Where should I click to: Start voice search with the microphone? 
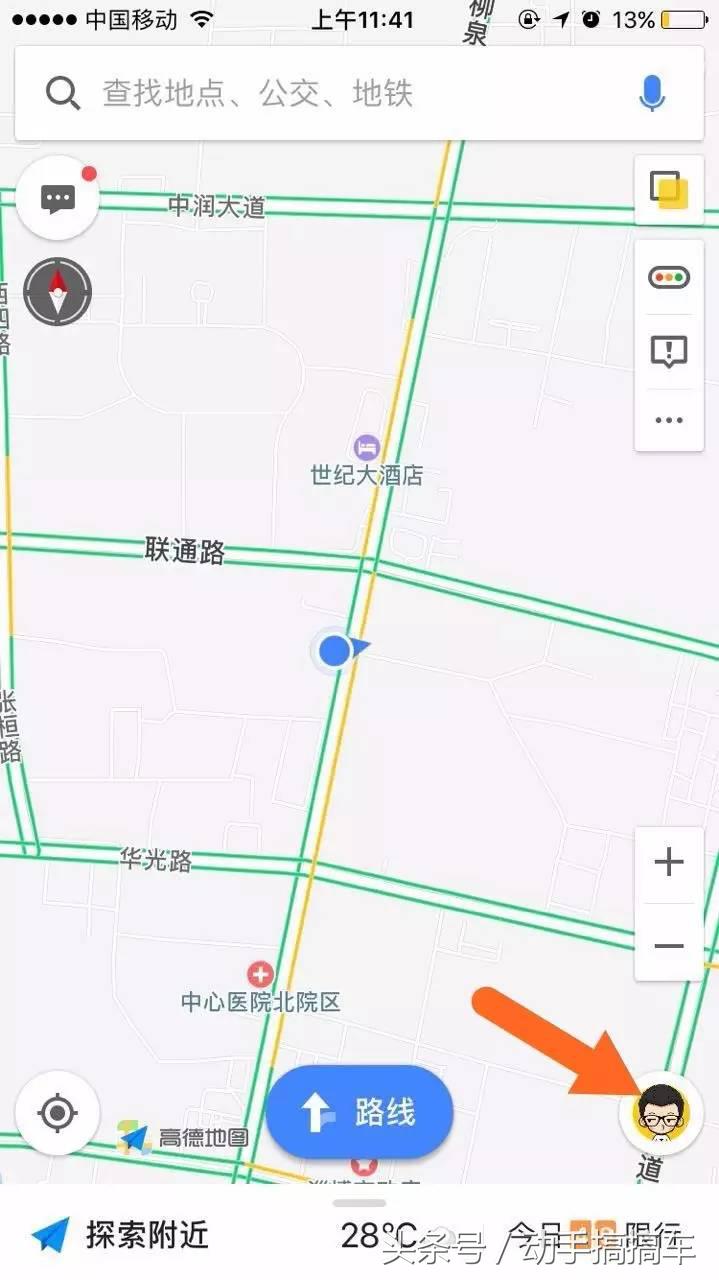pos(652,94)
